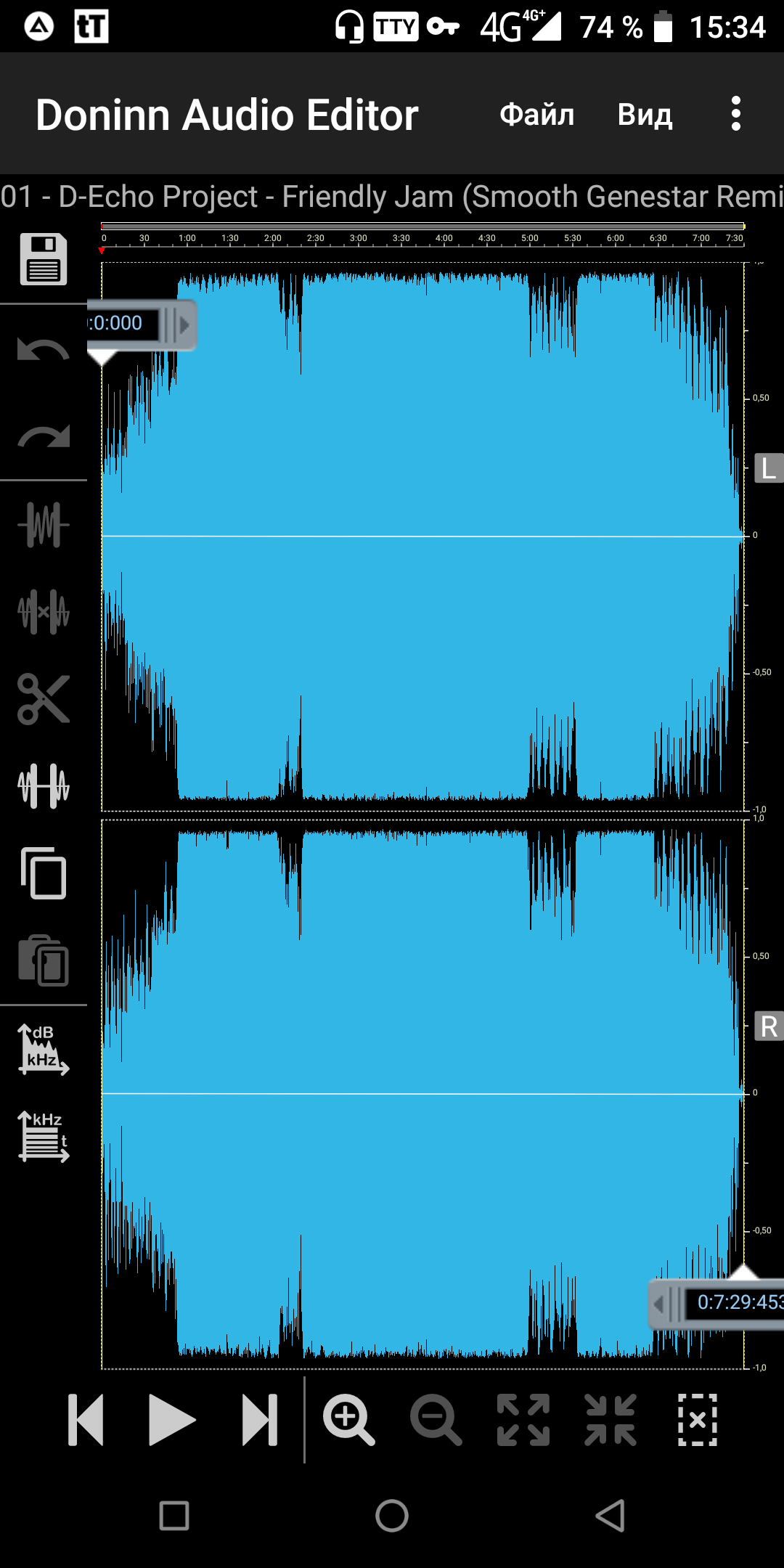Open the kHz/t spectrogram view
This screenshot has height=1568, width=784.
tap(44, 1137)
